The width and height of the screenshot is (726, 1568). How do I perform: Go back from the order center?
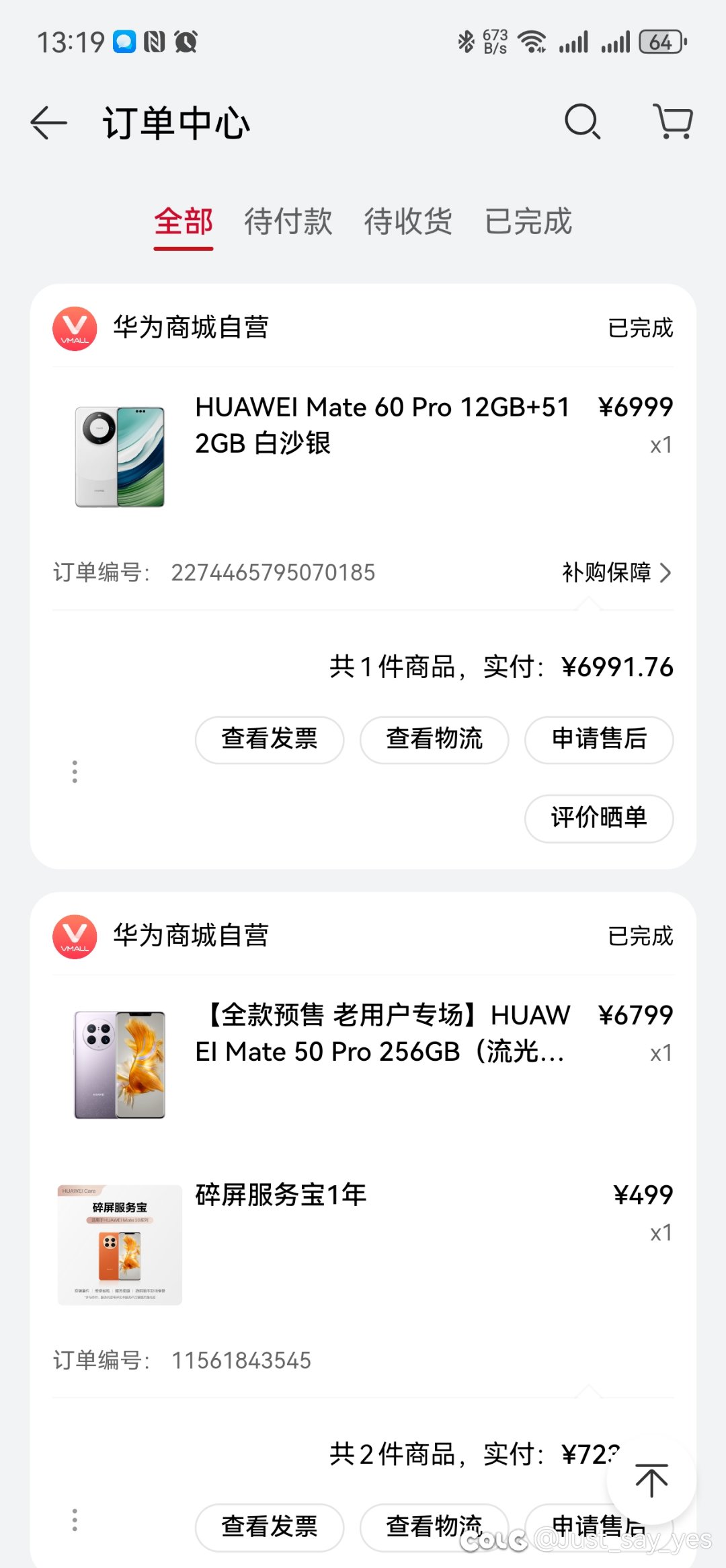coord(49,123)
